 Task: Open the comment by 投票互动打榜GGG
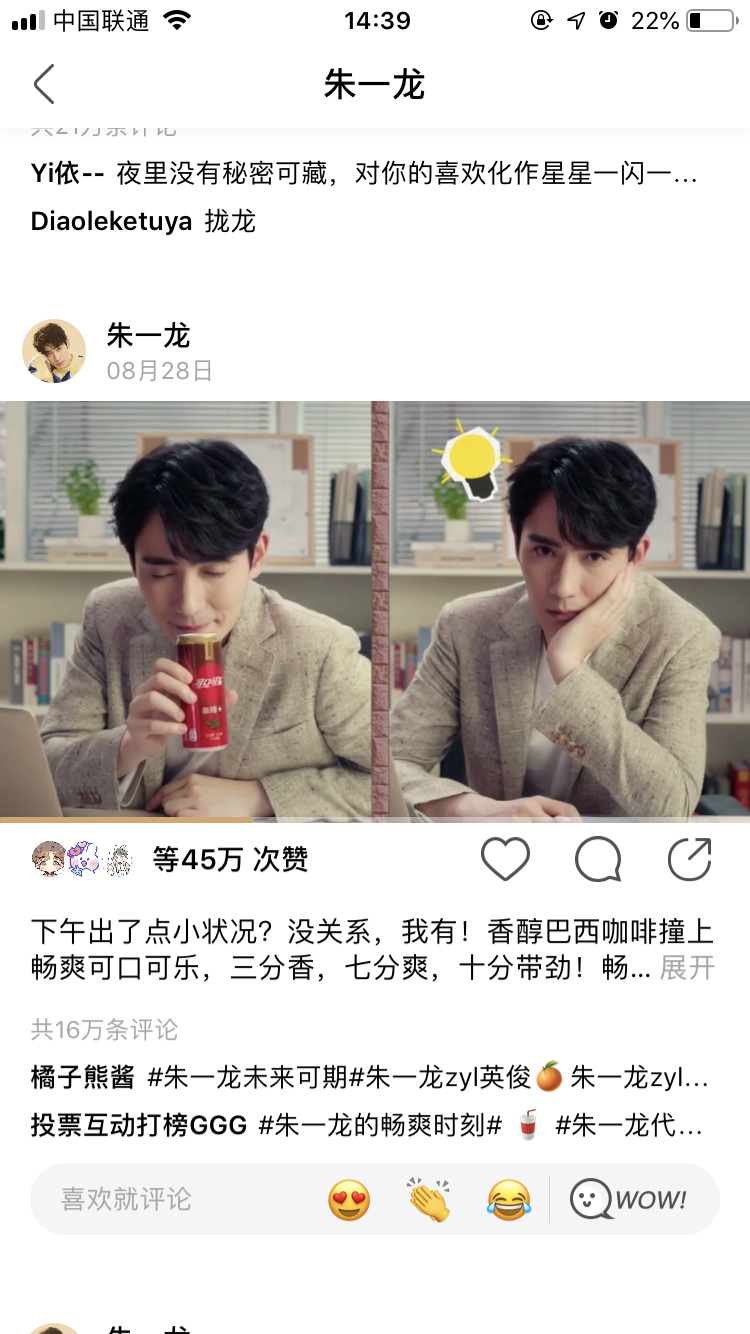tap(370, 1125)
